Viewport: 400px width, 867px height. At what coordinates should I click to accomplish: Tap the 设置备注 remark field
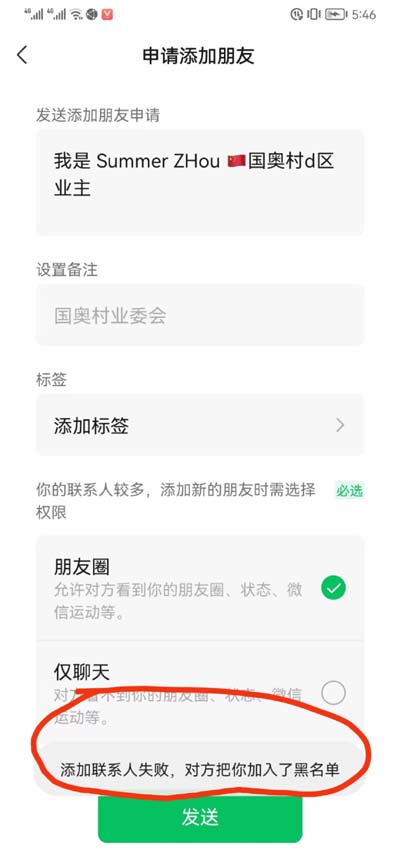pyautogui.click(x=200, y=315)
